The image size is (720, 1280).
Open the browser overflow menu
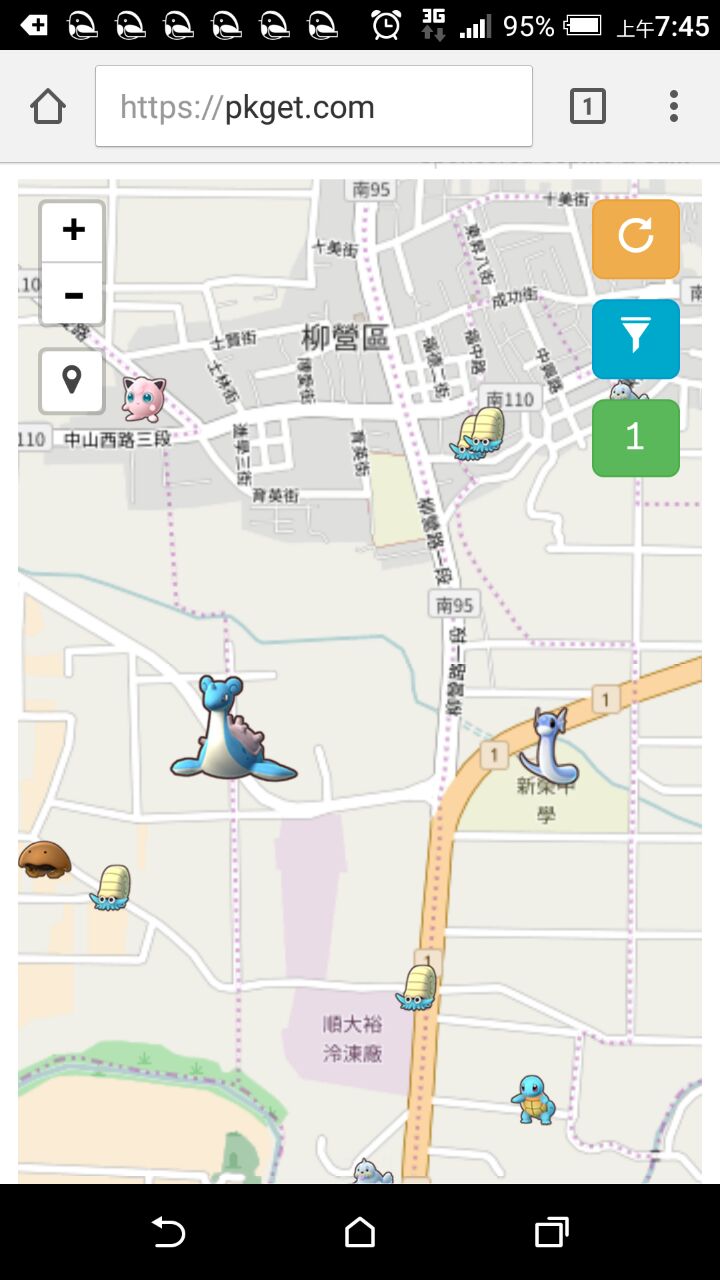(x=673, y=106)
